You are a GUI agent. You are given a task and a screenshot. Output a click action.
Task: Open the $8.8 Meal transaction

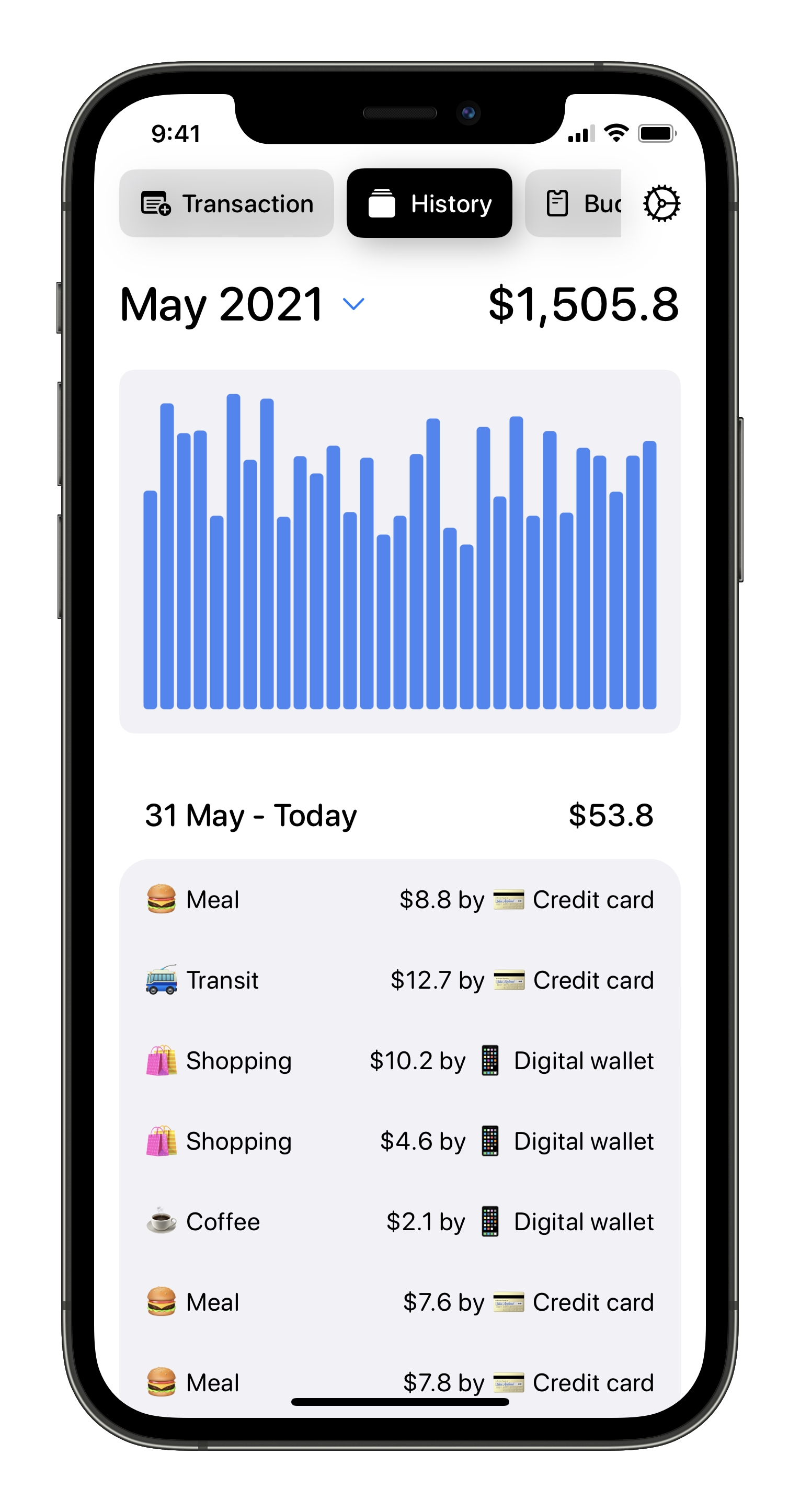(x=399, y=900)
